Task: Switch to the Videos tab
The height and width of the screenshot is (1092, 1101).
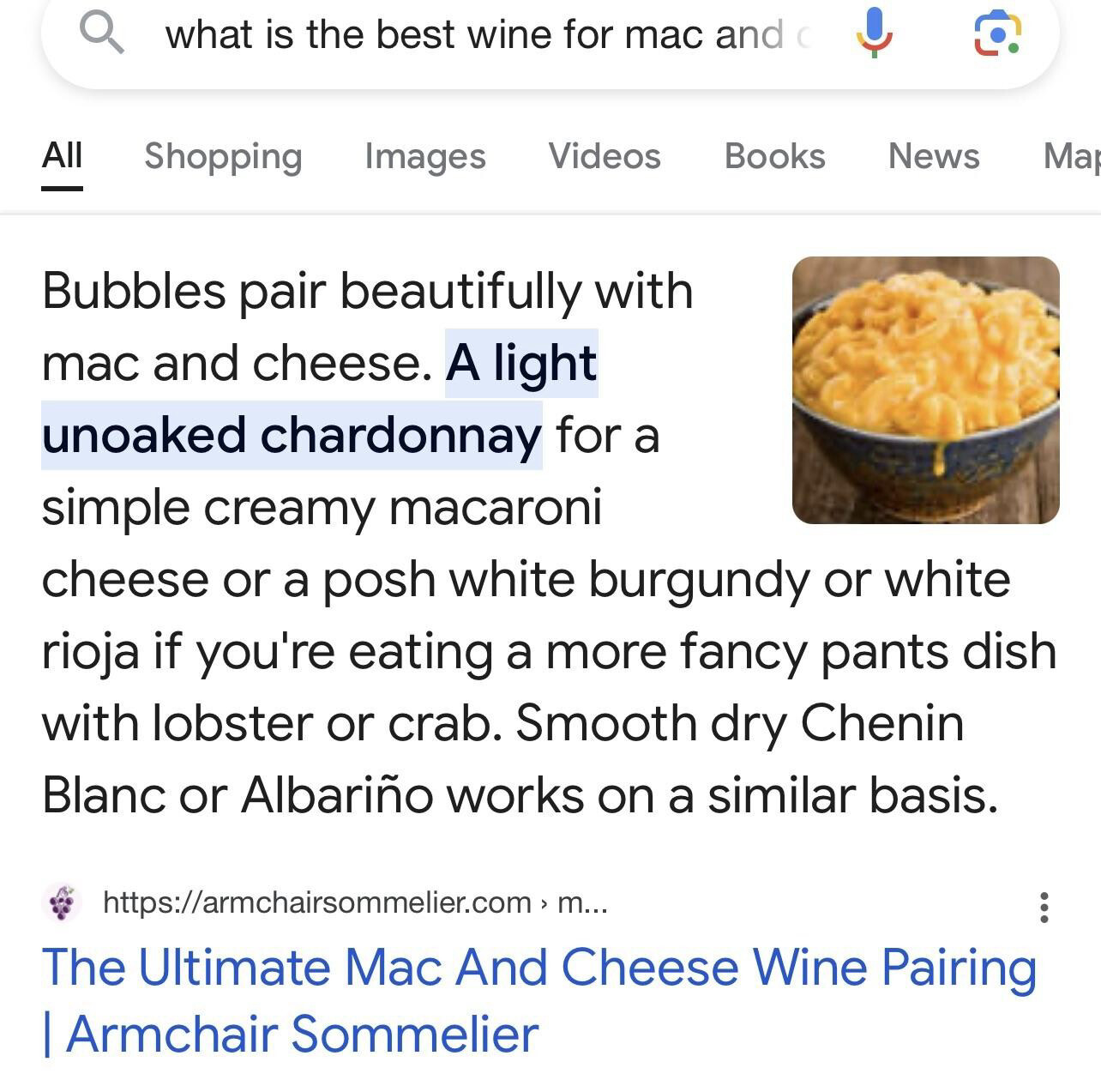Action: 605,156
